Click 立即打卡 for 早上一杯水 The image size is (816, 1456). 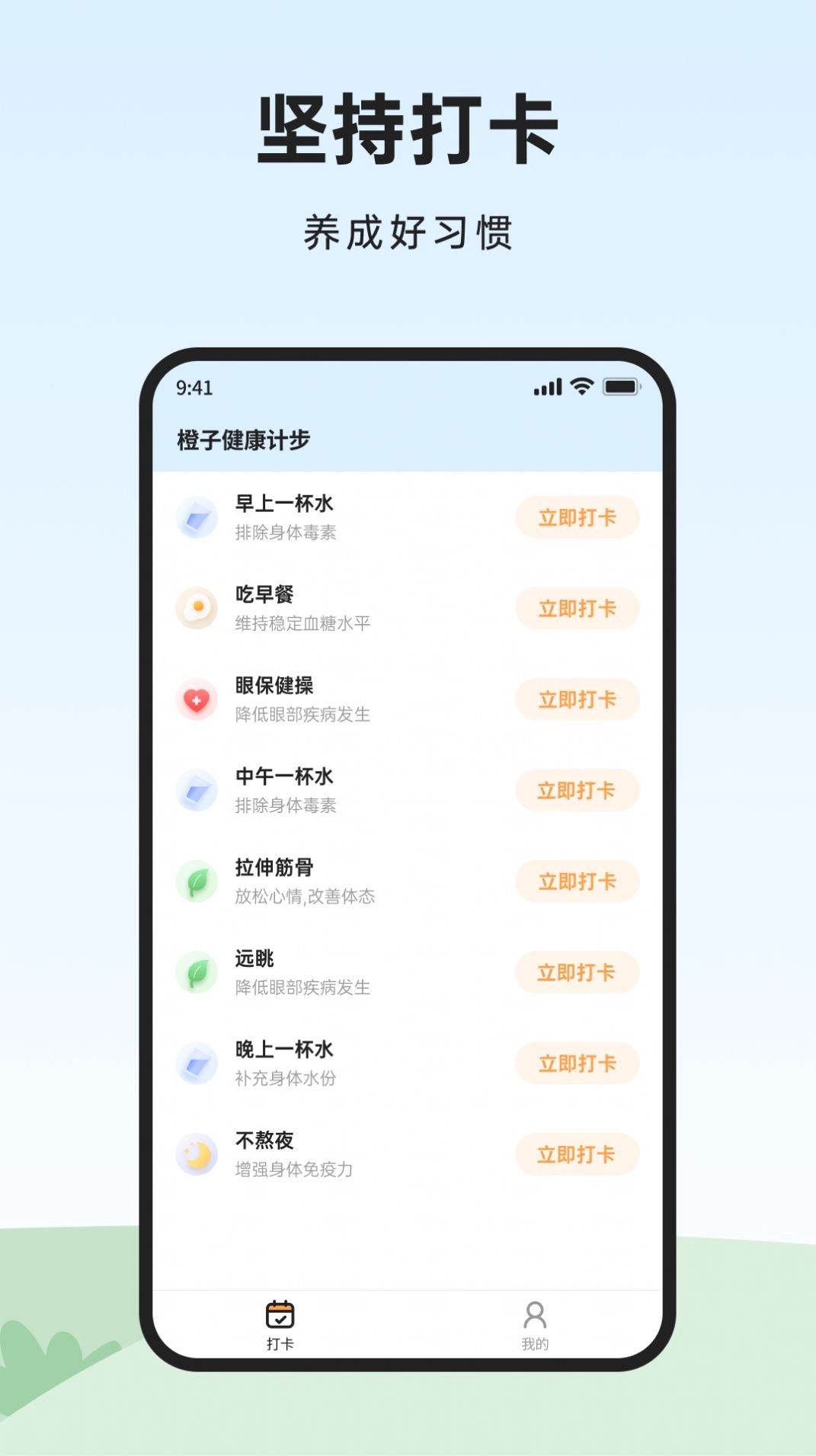point(577,517)
